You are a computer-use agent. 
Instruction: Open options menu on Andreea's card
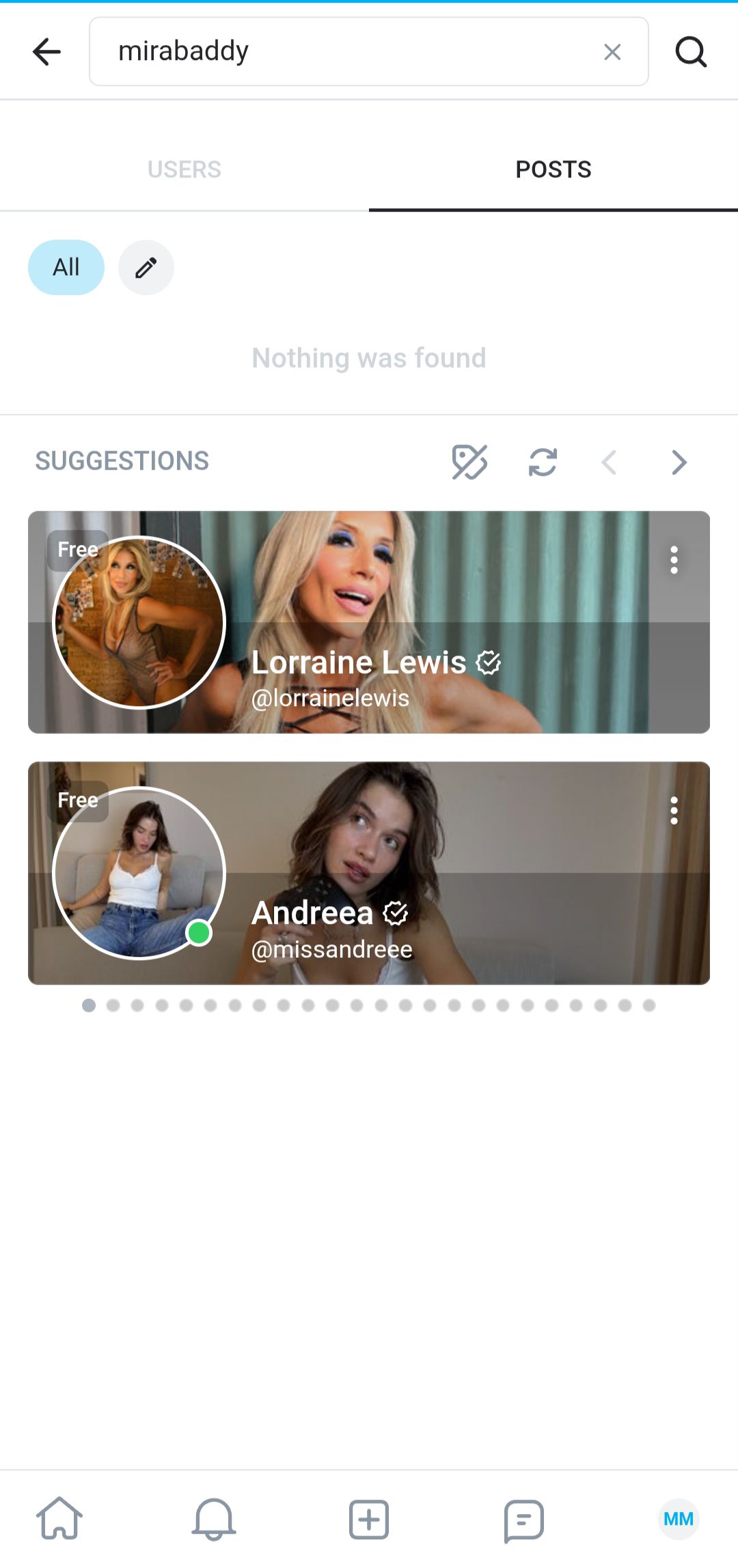coord(674,811)
